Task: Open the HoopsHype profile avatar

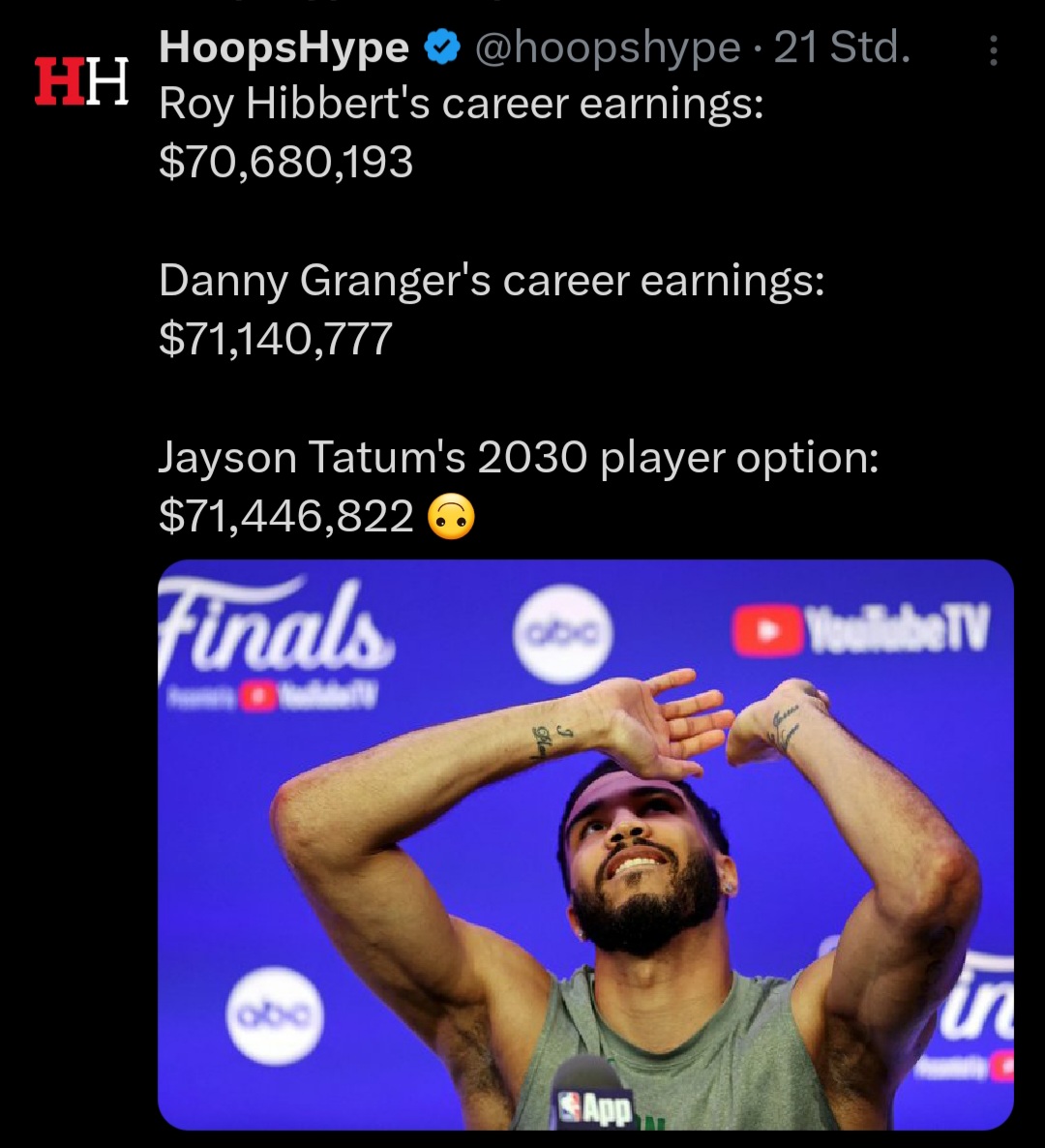Action: pyautogui.click(x=81, y=81)
